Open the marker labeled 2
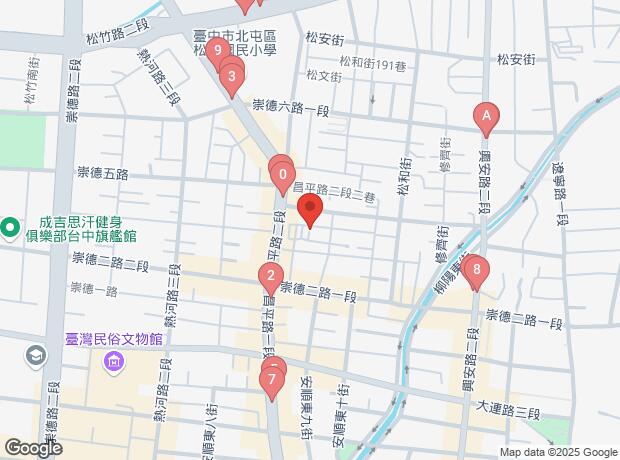The height and width of the screenshot is (460, 620). pos(270,277)
